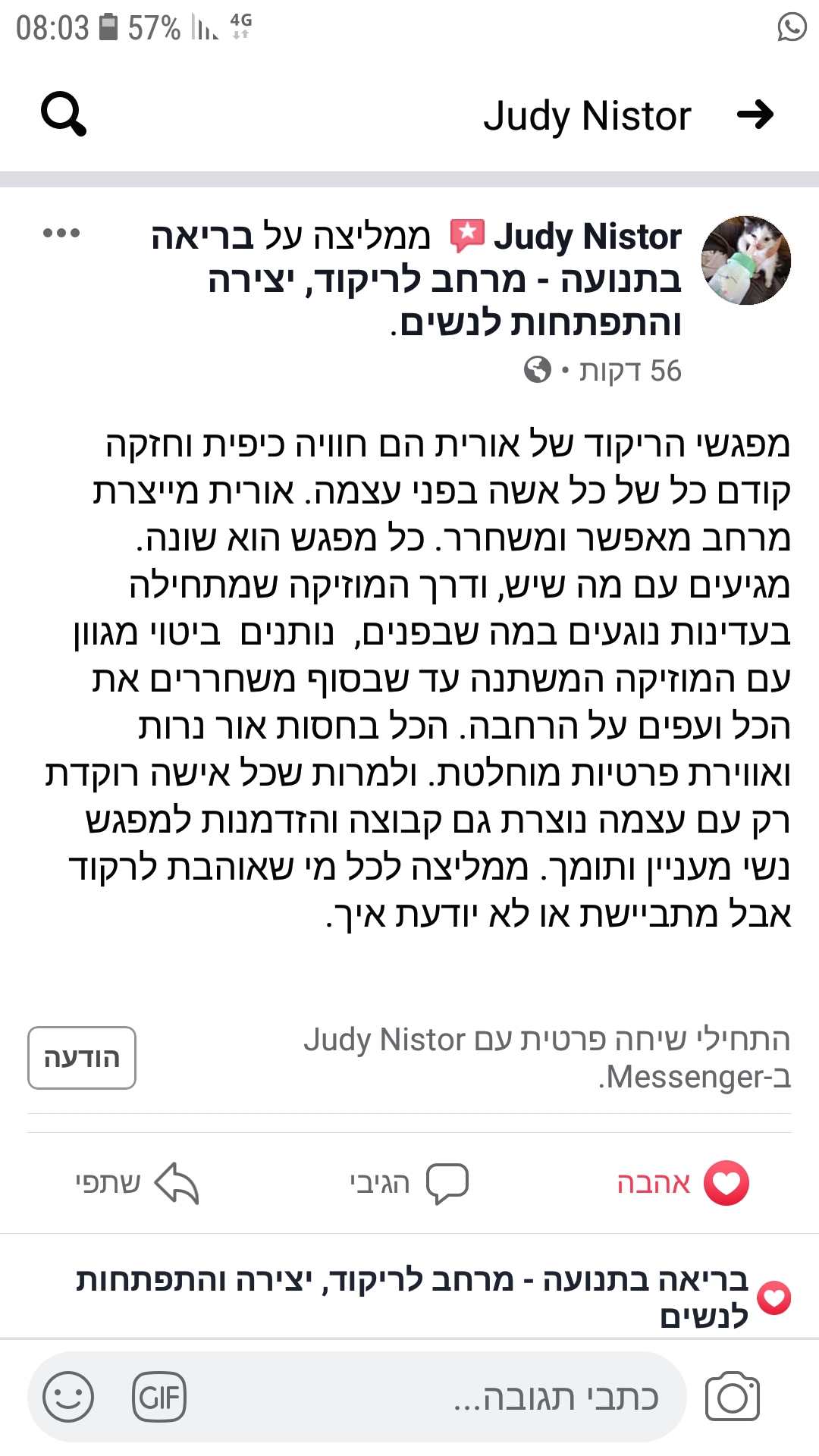
Task: Open the בריאה בתנועה page link below post
Action: (x=413, y=1297)
